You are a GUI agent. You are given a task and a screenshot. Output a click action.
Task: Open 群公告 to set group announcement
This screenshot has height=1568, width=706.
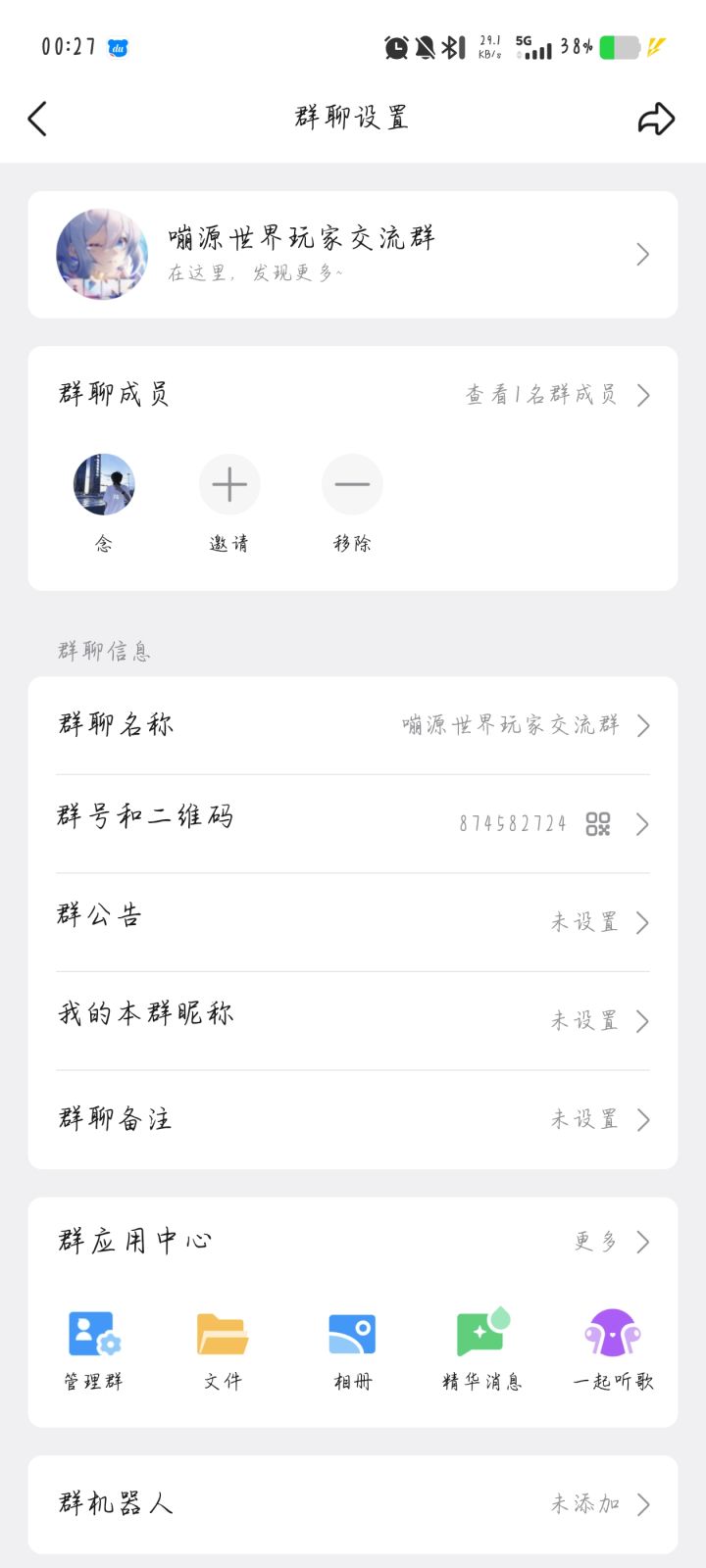coord(353,921)
